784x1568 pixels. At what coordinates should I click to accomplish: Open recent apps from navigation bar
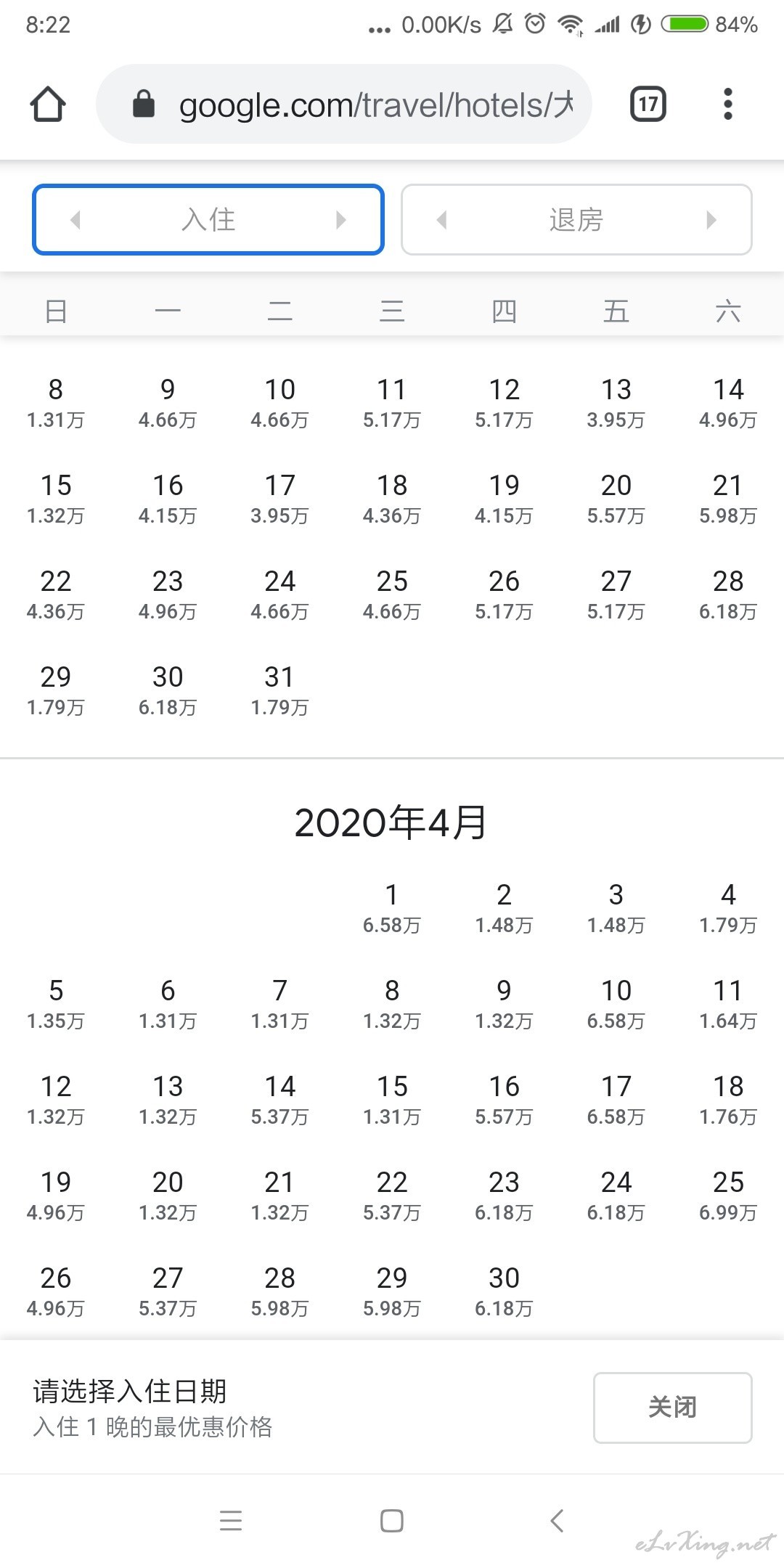[231, 1520]
